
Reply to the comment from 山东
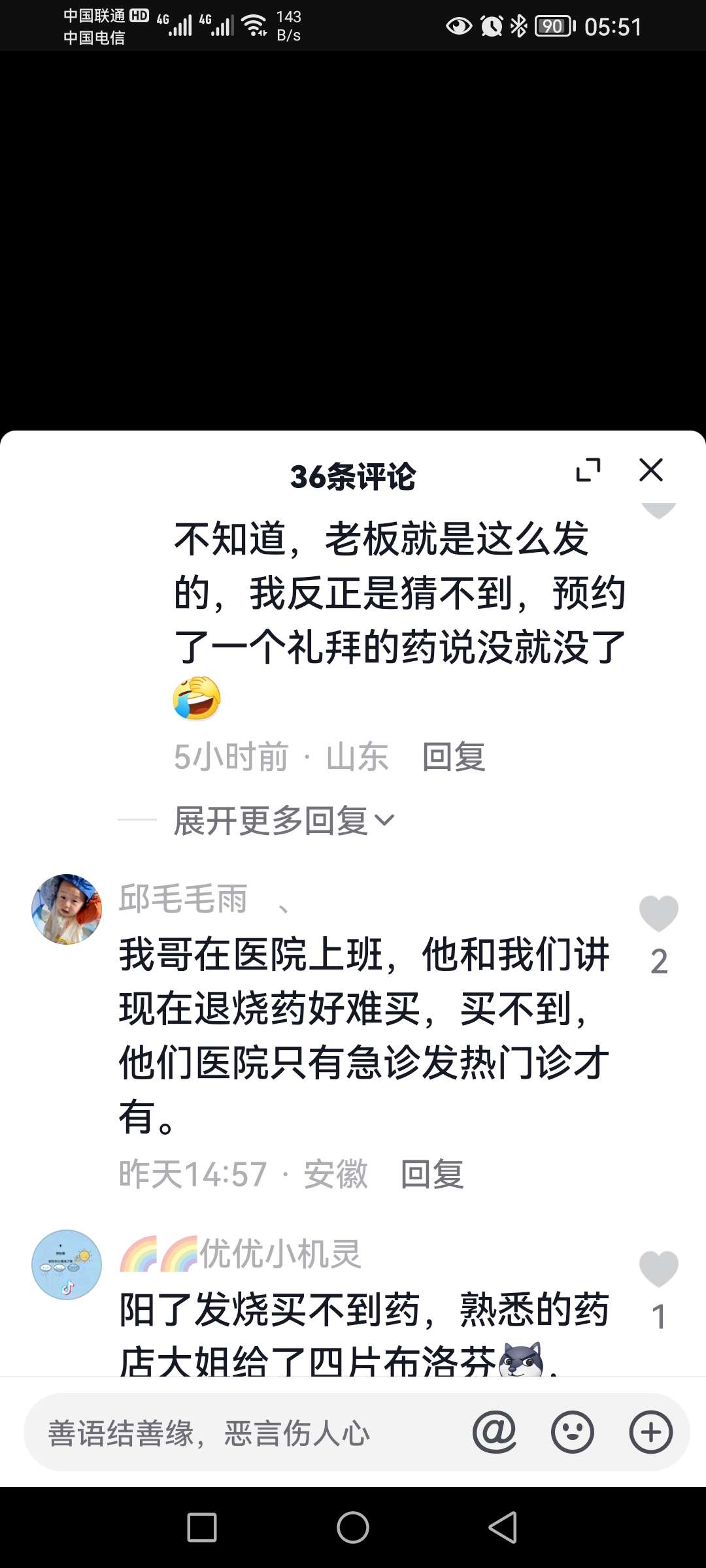coord(453,757)
